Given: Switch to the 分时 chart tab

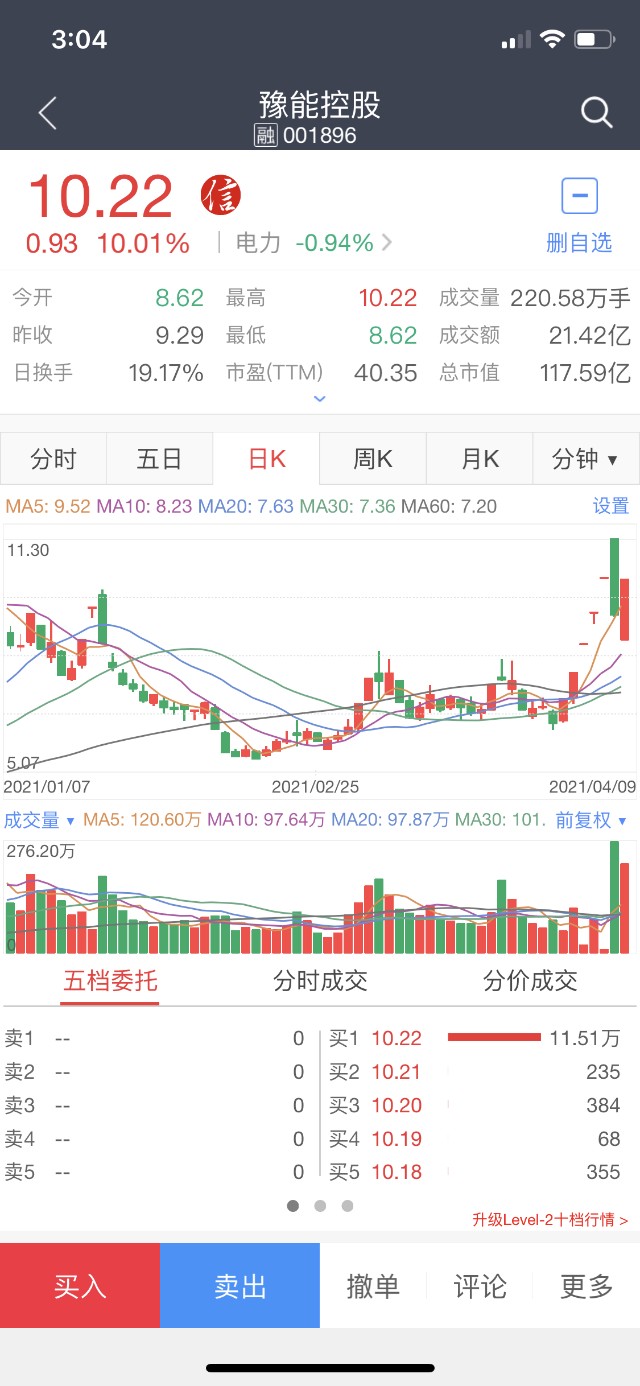Looking at the screenshot, I should point(53,459).
